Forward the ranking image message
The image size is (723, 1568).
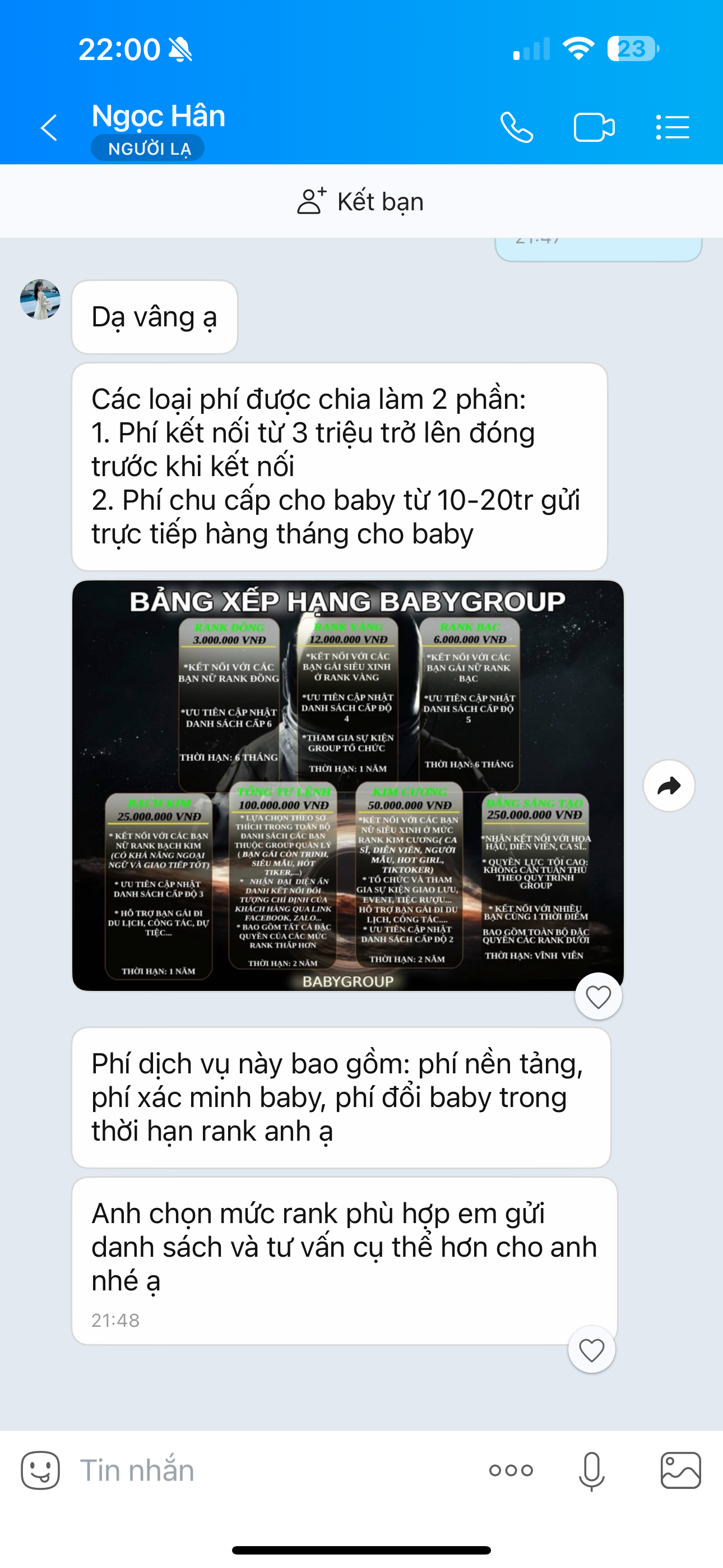[x=669, y=786]
